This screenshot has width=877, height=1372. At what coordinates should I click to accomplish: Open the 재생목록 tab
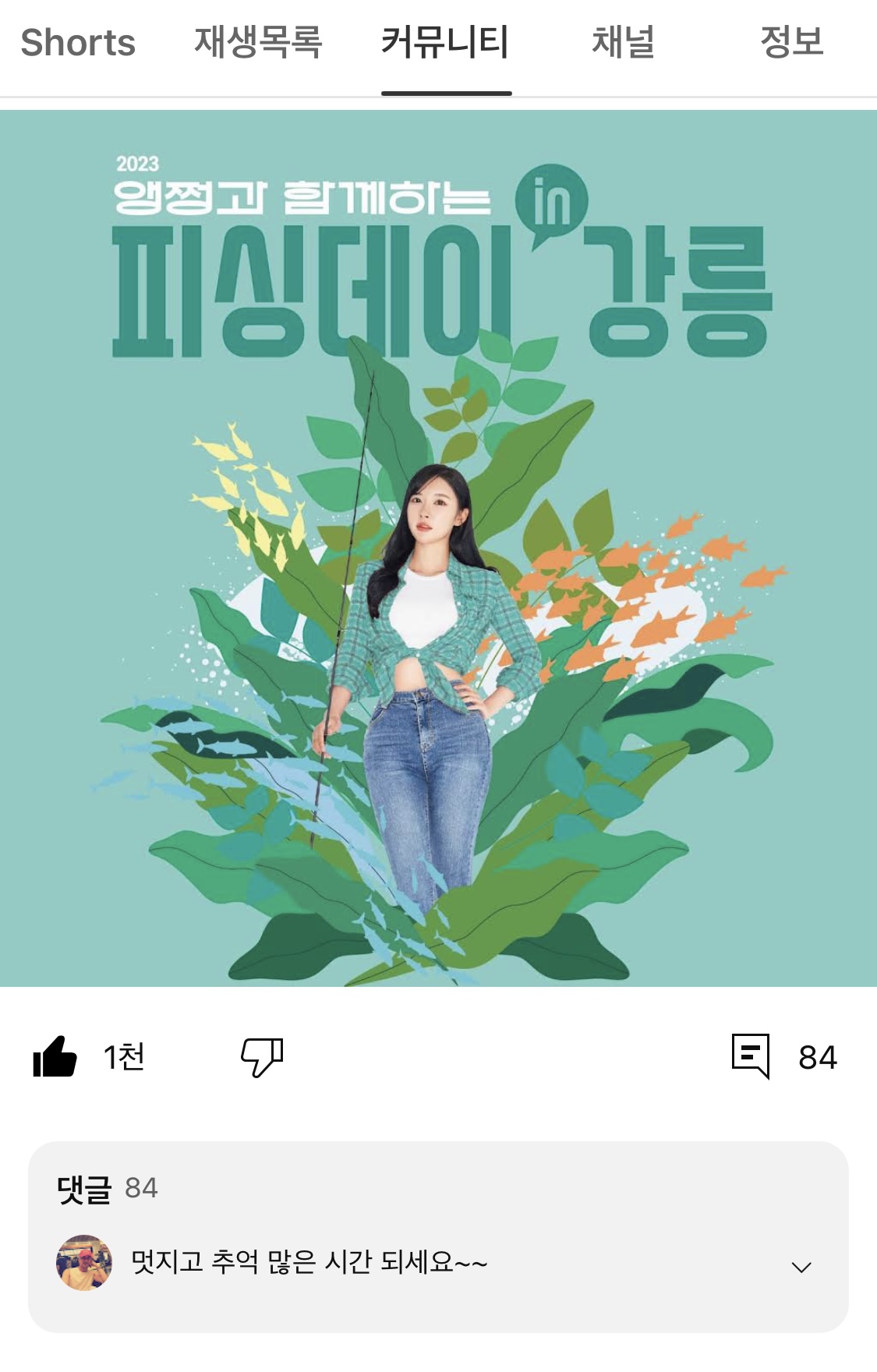point(258,43)
